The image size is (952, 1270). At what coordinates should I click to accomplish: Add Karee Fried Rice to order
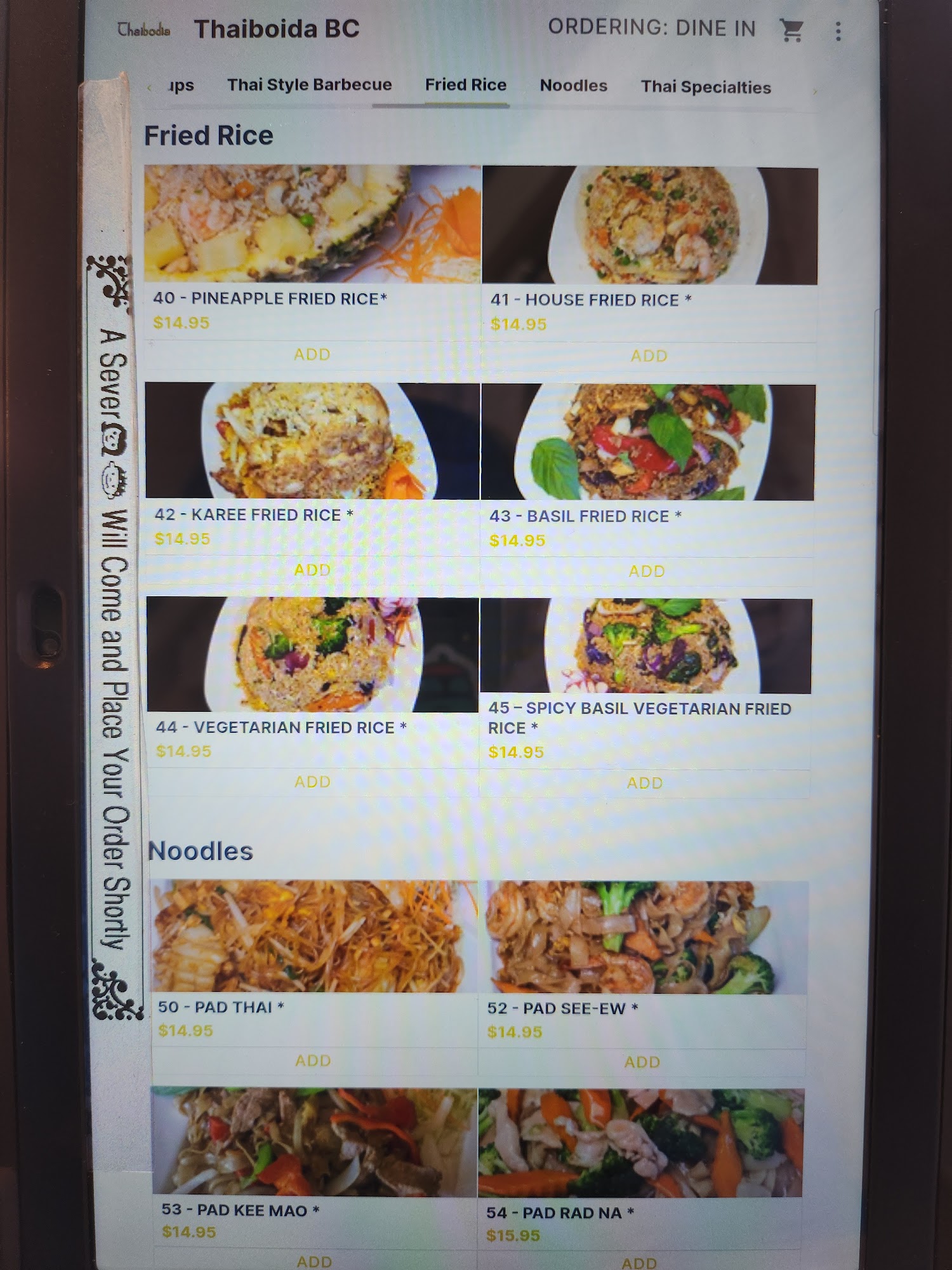(312, 570)
